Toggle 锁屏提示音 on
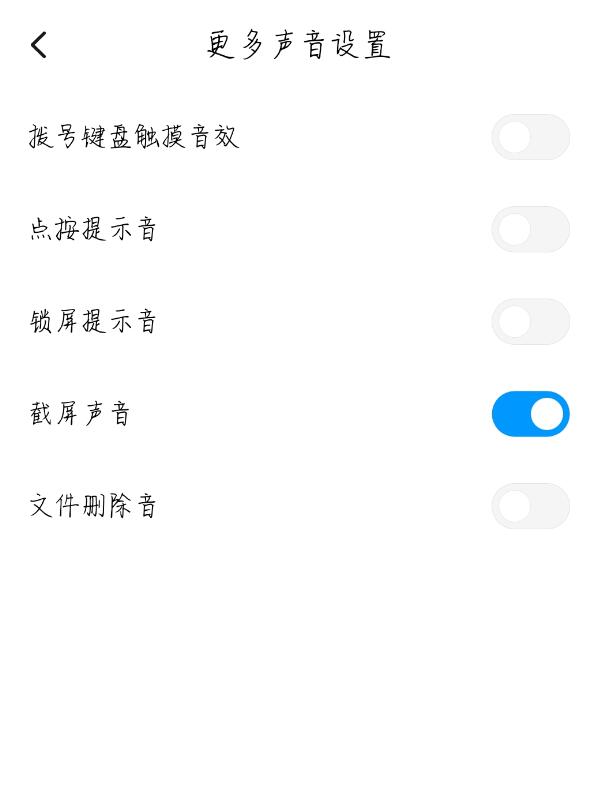This screenshot has width=604, height=795. pos(530,321)
